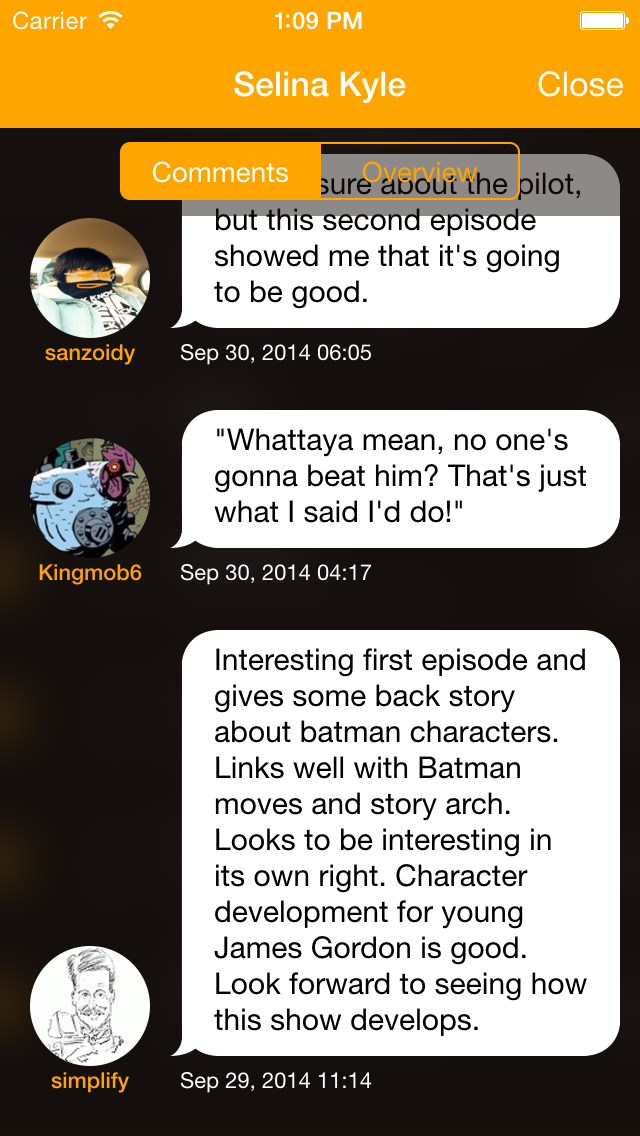This screenshot has height=1136, width=640.
Task: Tap the simplify username
Action: pyautogui.click(x=90, y=1081)
